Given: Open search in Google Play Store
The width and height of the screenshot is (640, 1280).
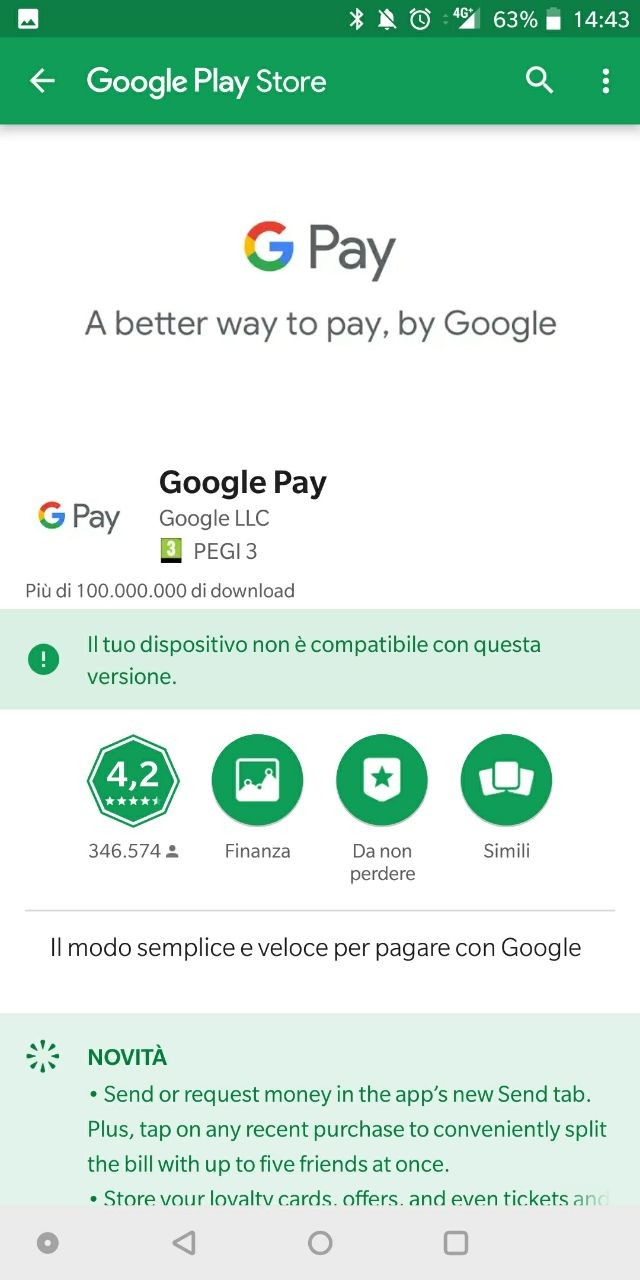Looking at the screenshot, I should [539, 81].
